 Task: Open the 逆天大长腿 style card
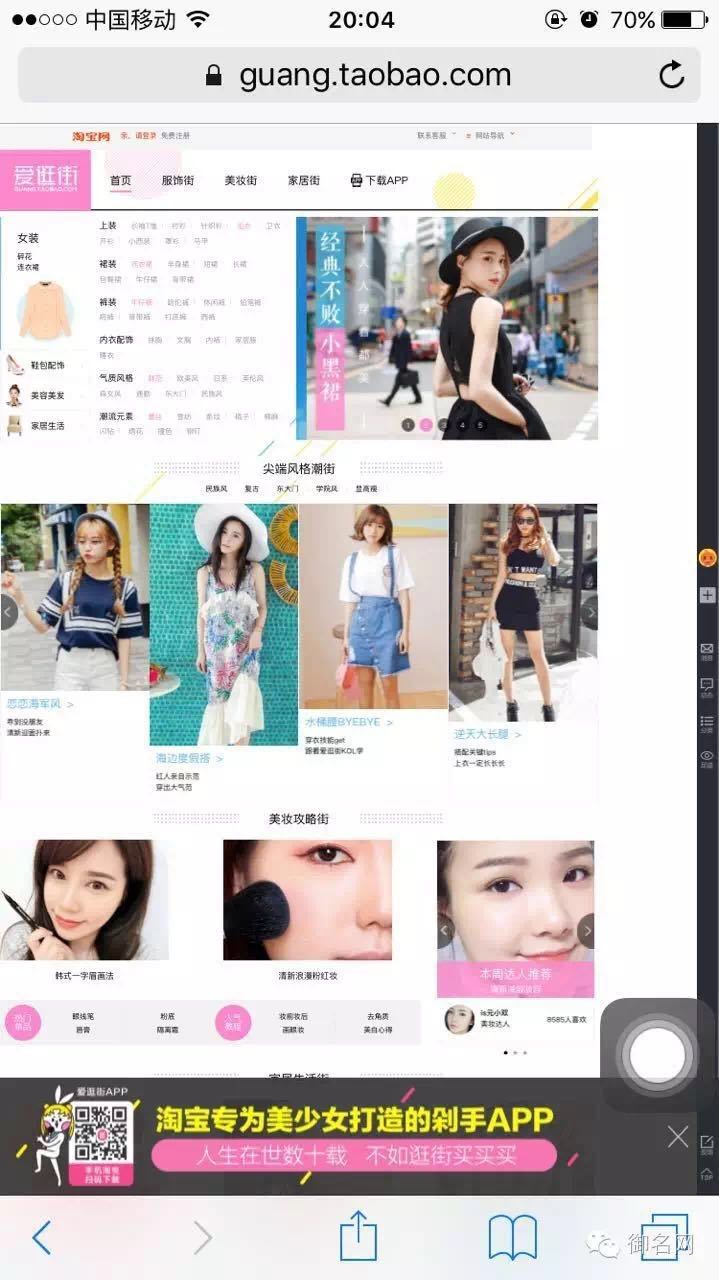(x=522, y=610)
